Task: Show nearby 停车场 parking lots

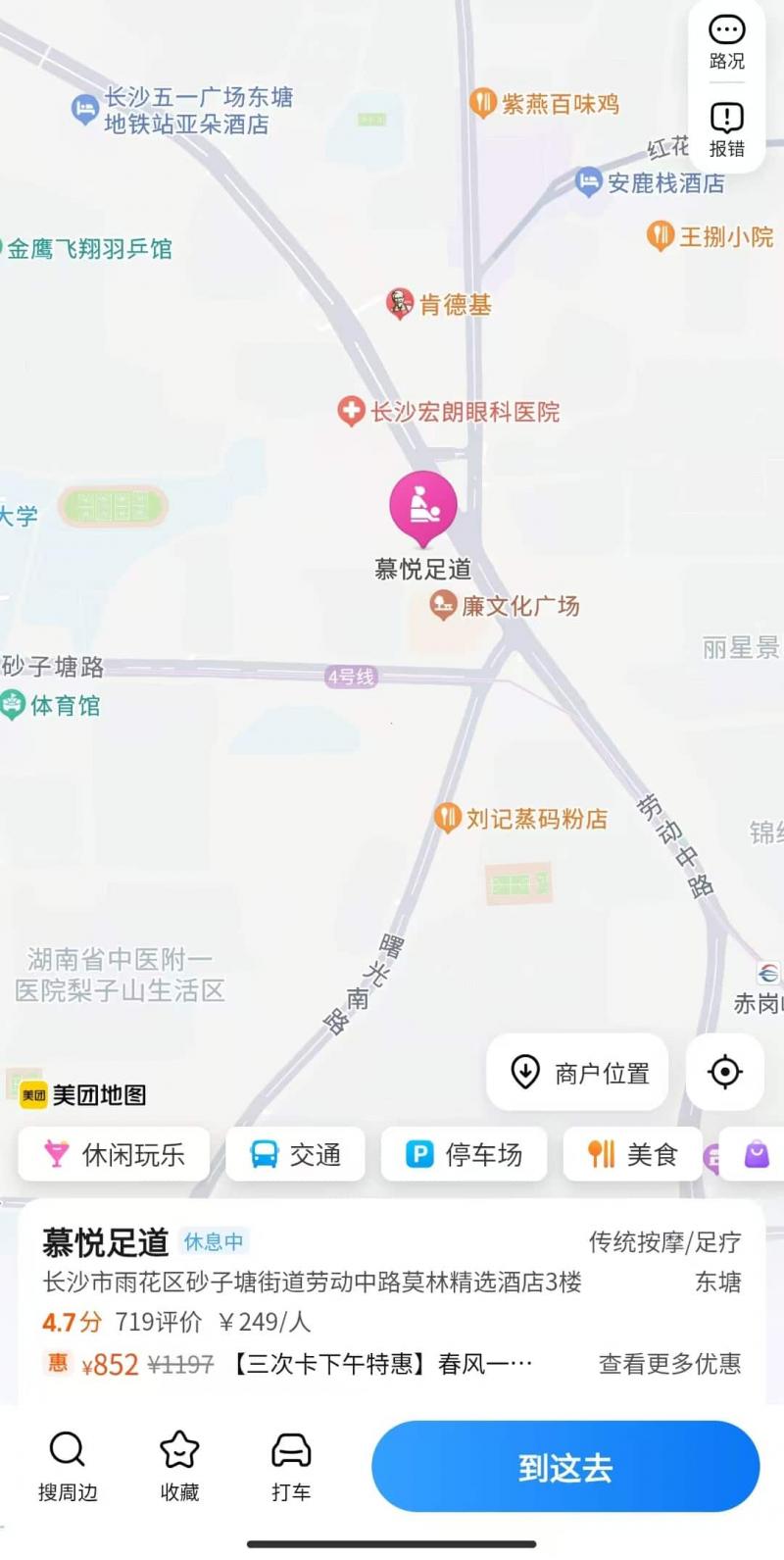Action: [x=465, y=1154]
